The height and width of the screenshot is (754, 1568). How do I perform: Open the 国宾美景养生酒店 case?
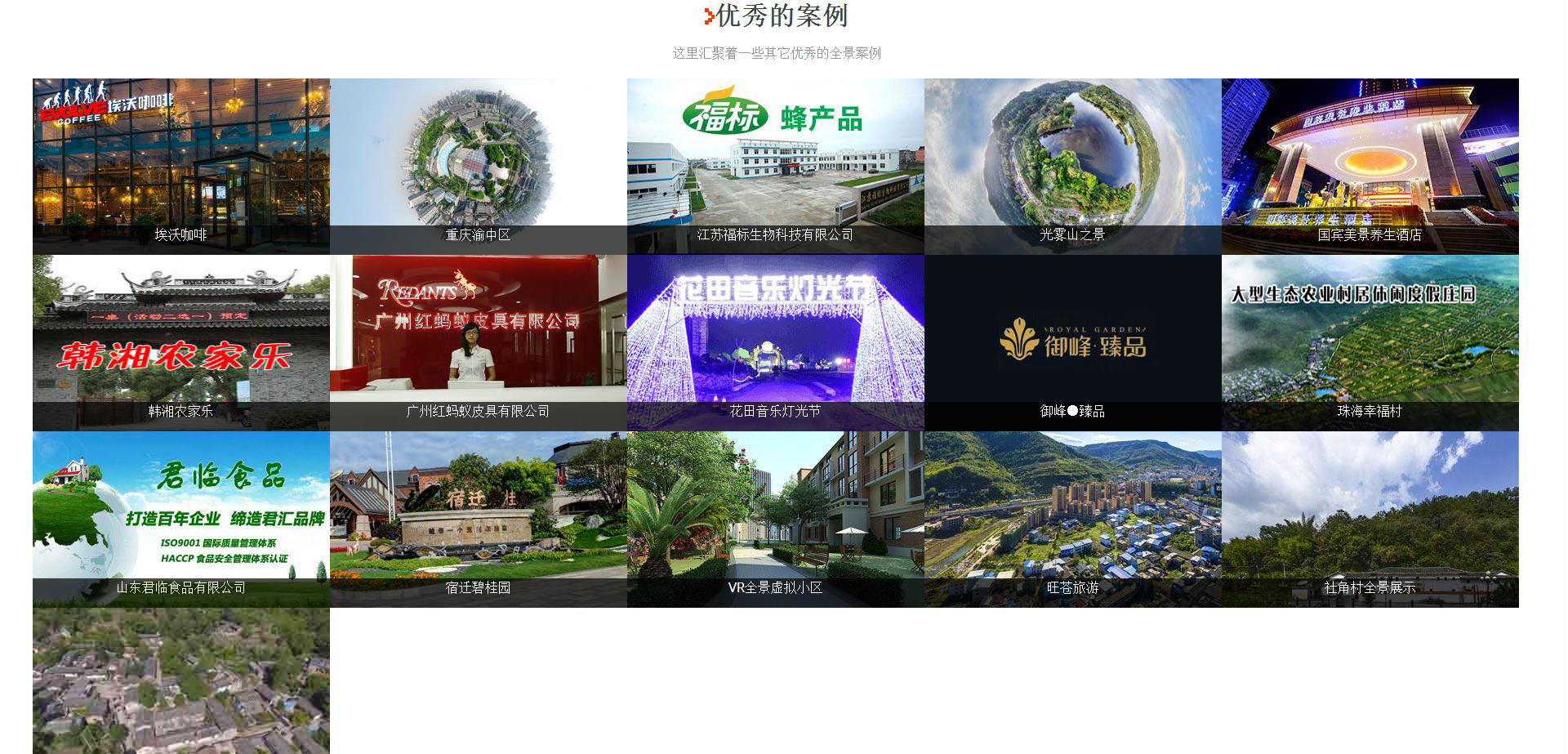(1370, 166)
